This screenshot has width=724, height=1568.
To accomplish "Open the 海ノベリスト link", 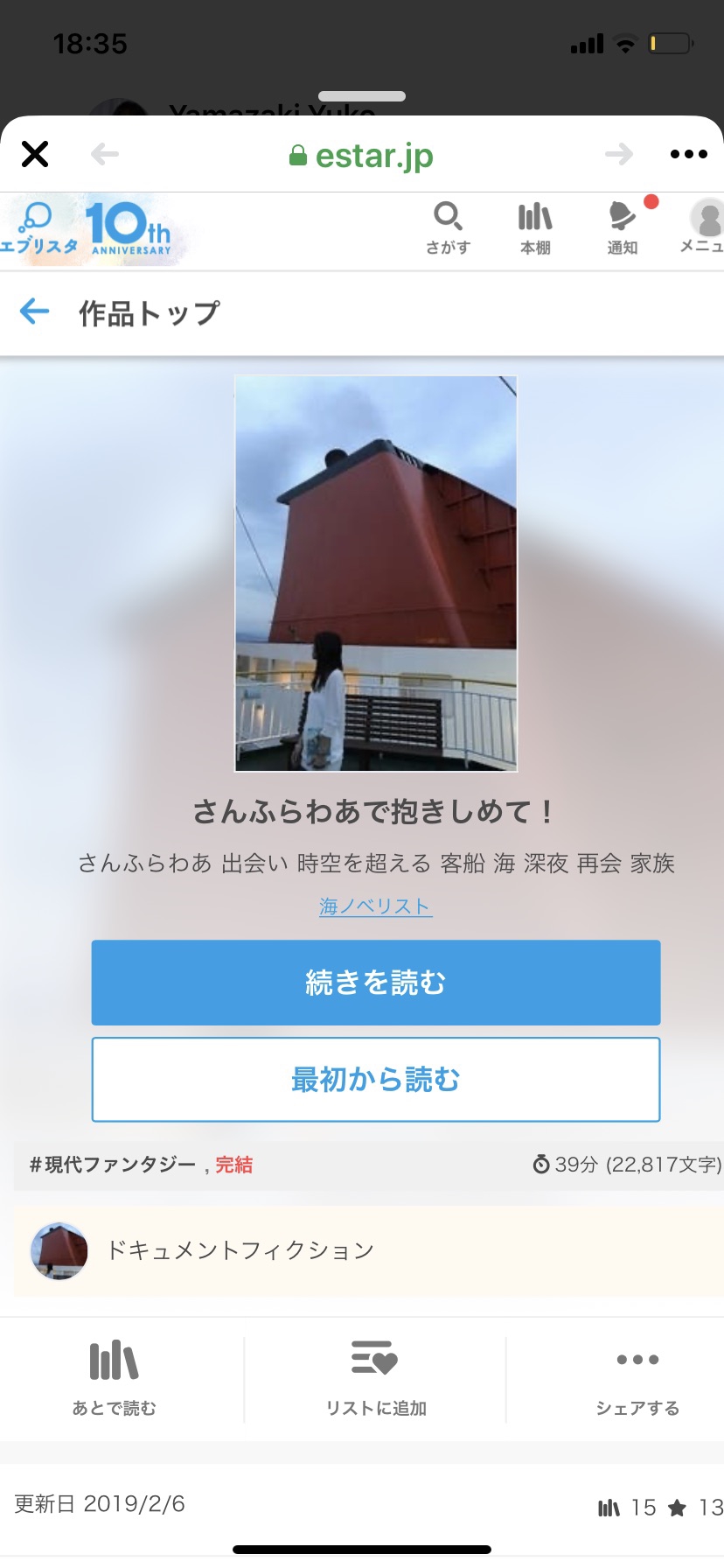I will coord(375,906).
